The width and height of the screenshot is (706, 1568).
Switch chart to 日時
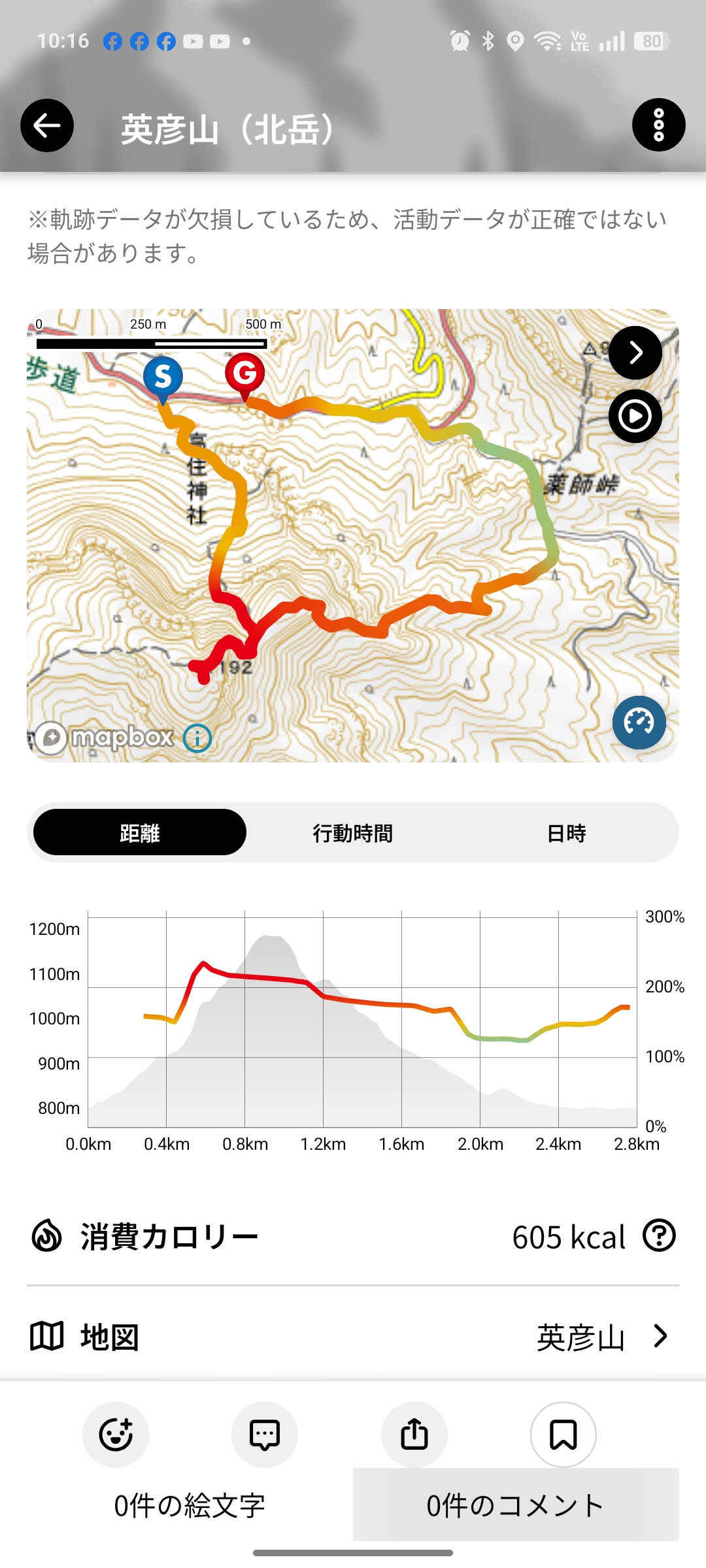566,833
